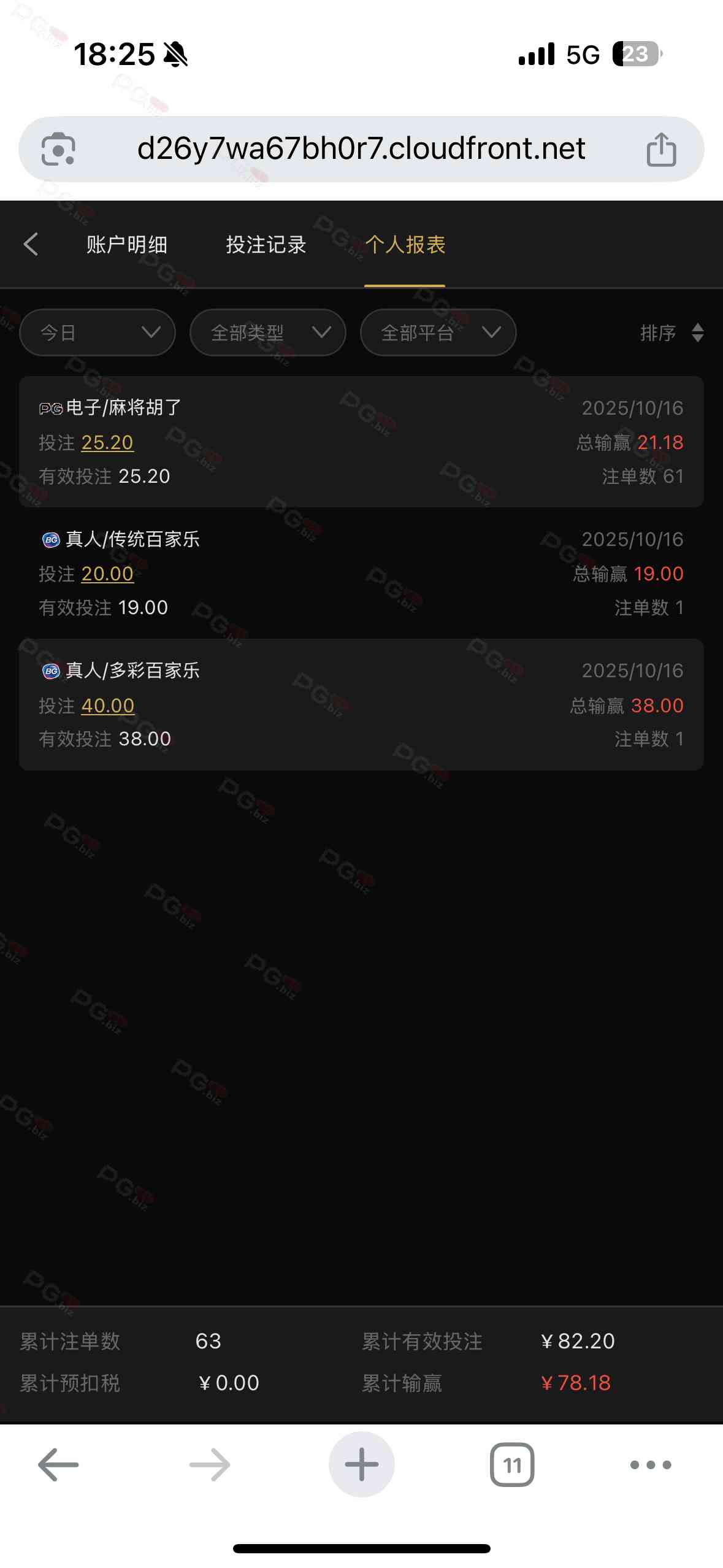Open the 40.00 bet amount link
This screenshot has width=723, height=1568.
[x=108, y=705]
